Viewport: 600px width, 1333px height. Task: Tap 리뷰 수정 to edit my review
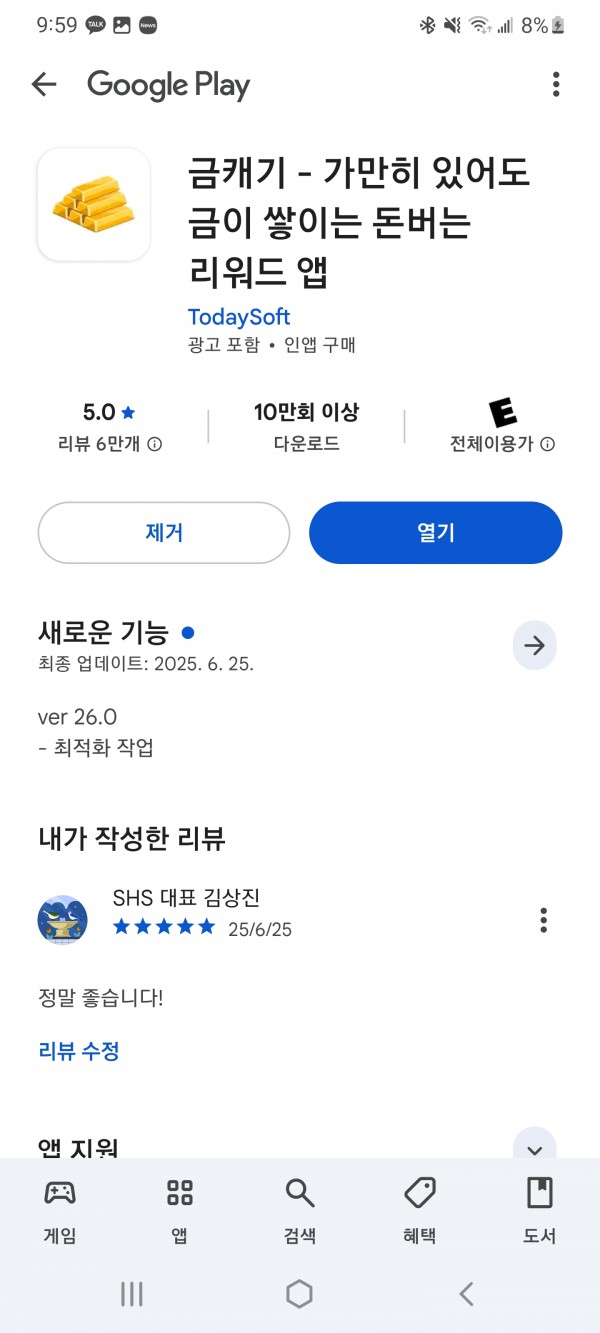(x=79, y=1051)
